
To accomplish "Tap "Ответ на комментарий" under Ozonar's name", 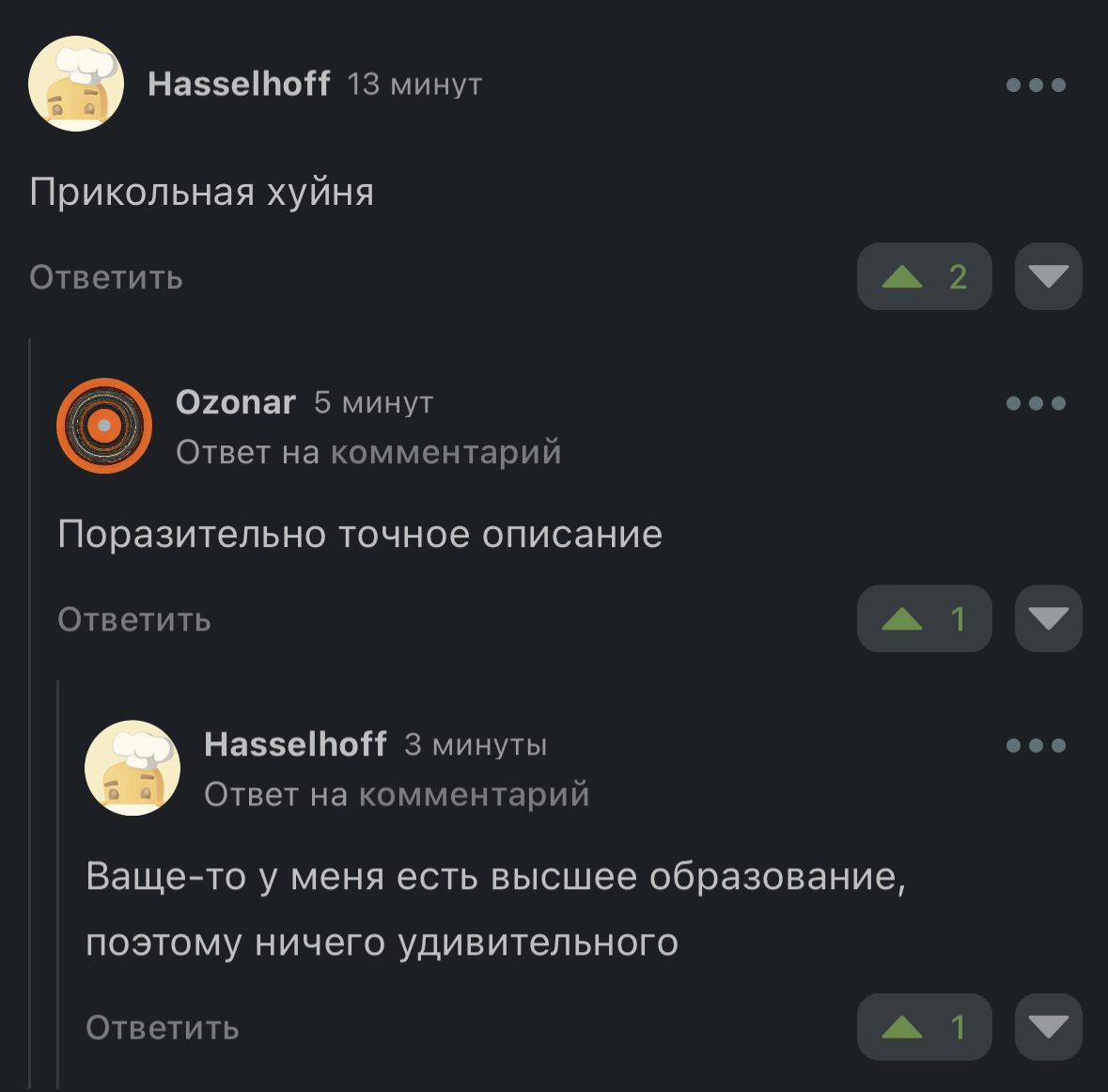I will click(x=368, y=452).
